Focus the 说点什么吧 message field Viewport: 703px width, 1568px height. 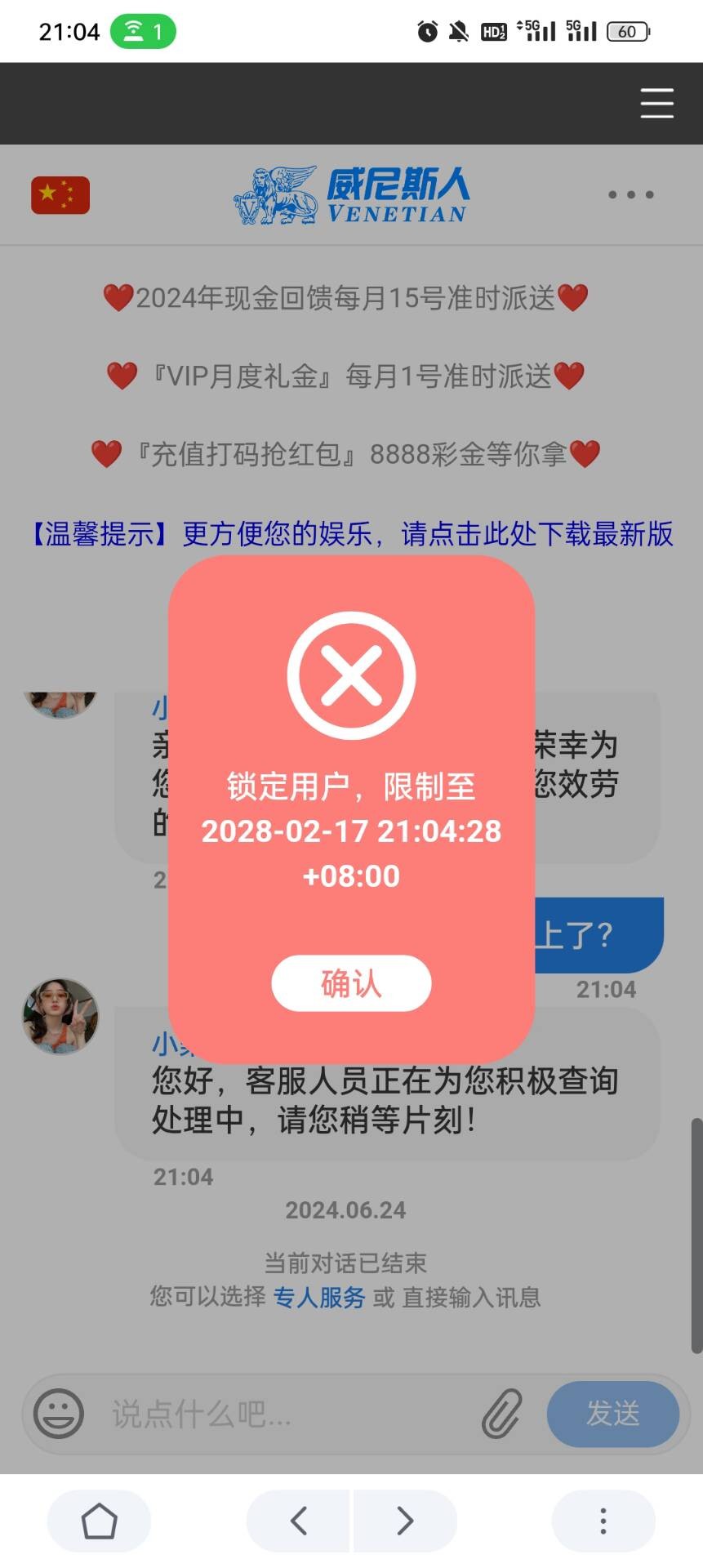point(286,1414)
